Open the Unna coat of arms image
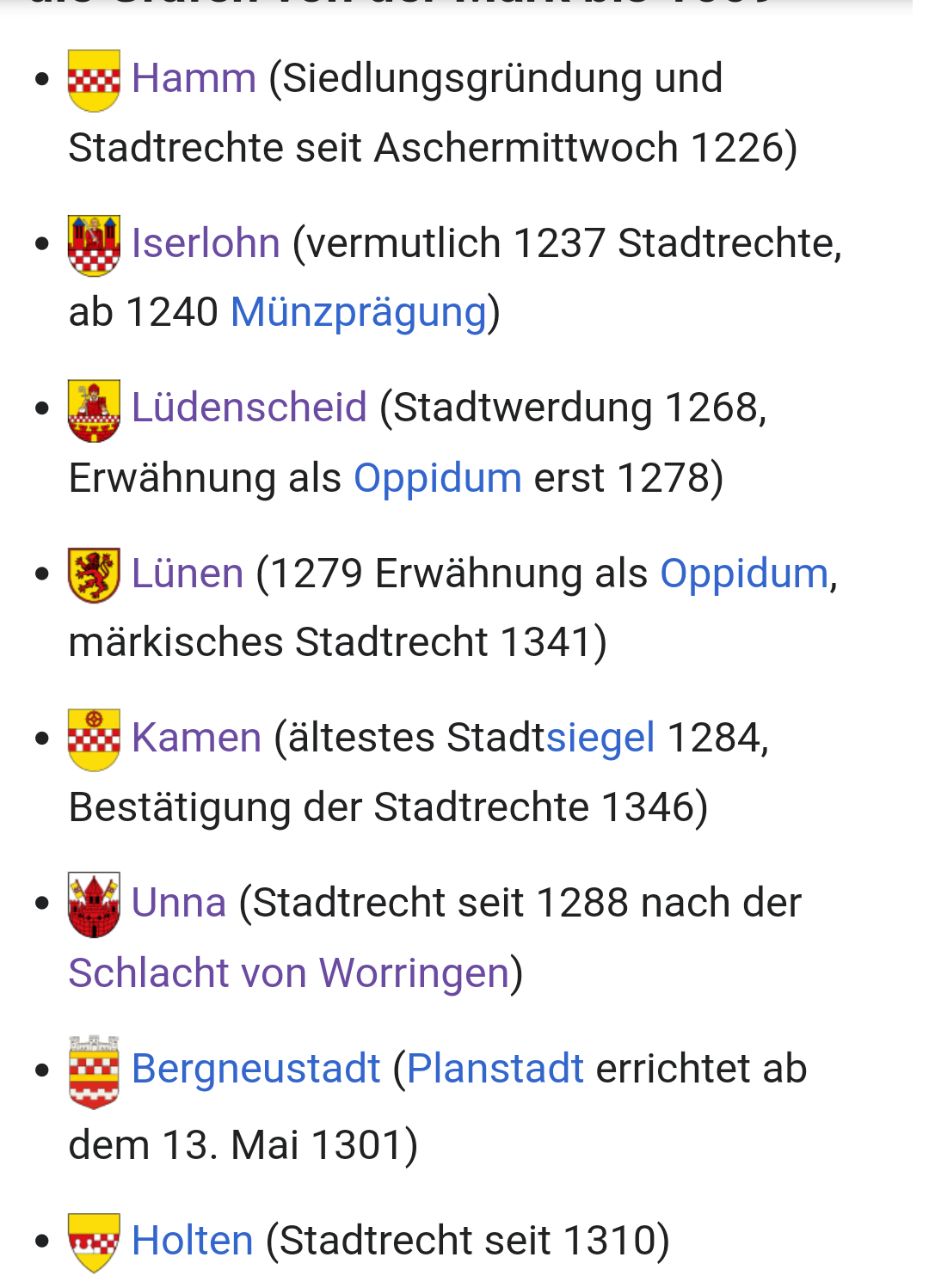929x1288 pixels. point(94,905)
